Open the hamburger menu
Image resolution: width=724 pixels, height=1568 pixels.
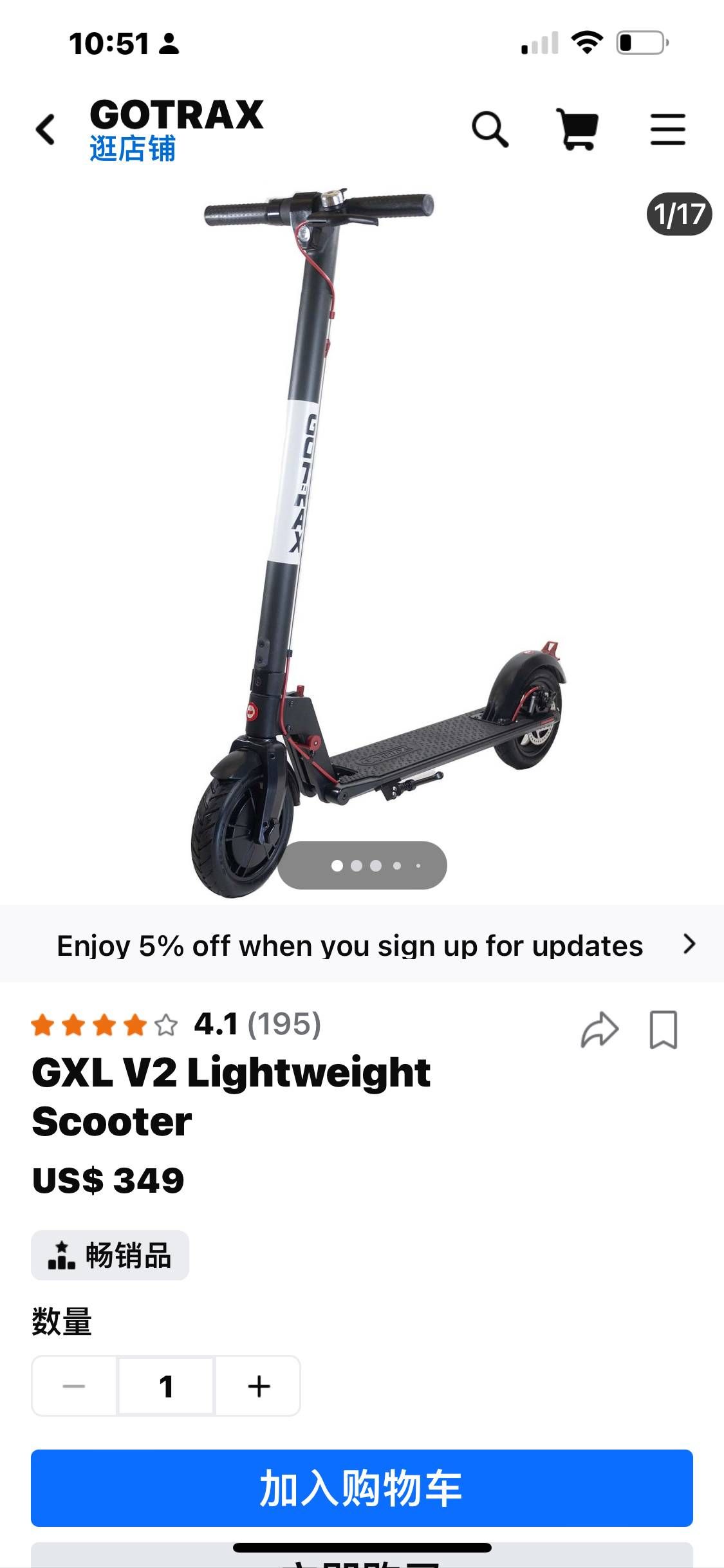[x=667, y=130]
